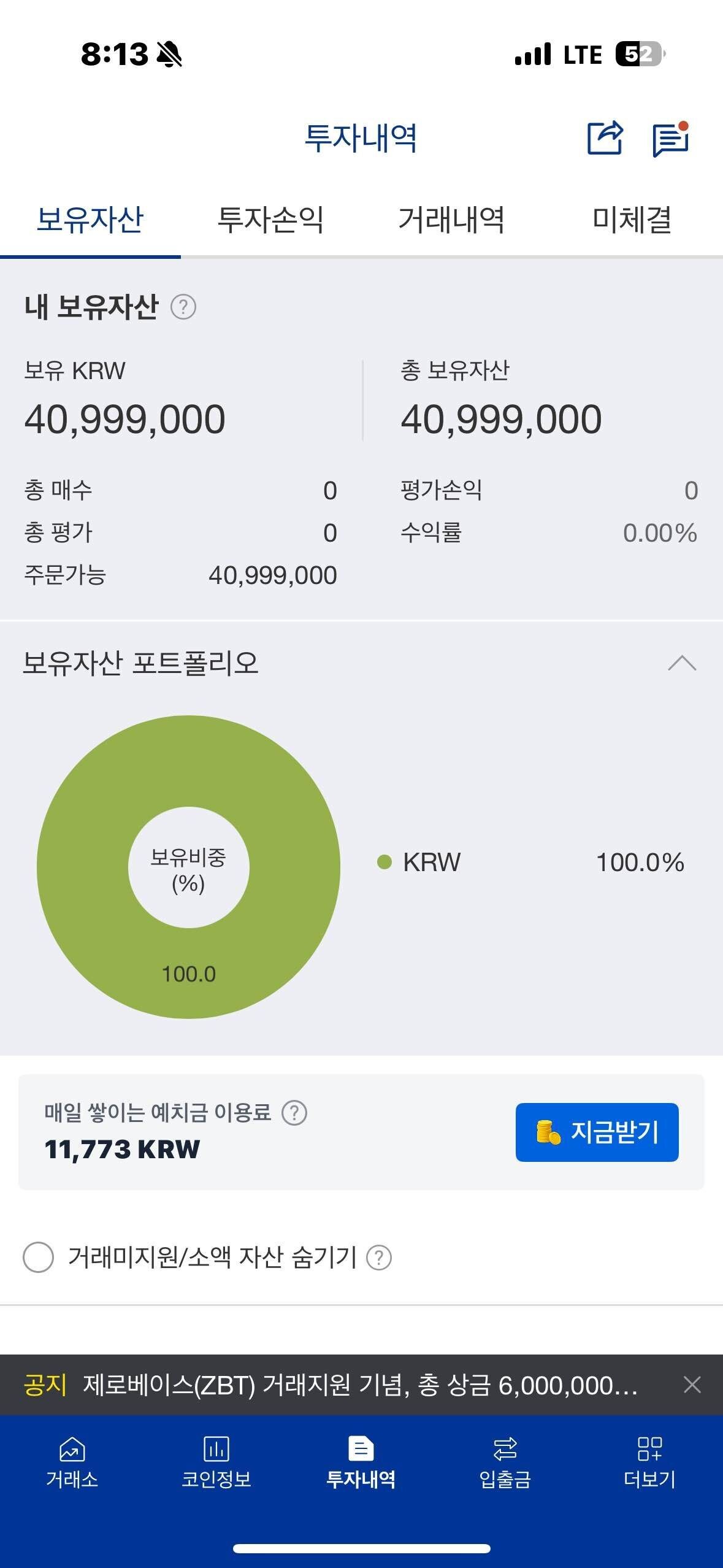Viewport: 723px width, 1568px height.
Task: Open notifications via the memo icon
Action: tap(671, 140)
